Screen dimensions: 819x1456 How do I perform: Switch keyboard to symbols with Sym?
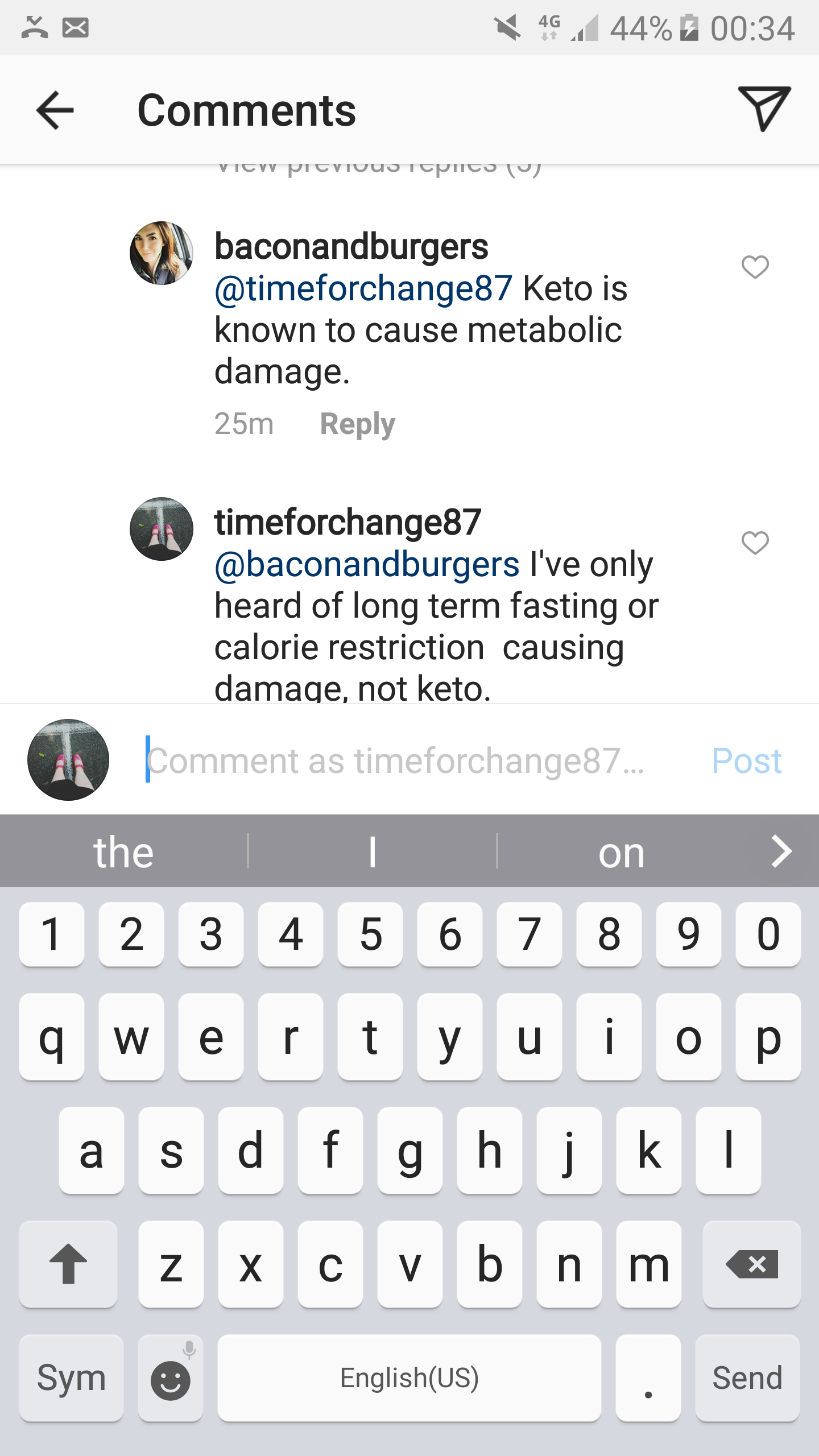click(x=71, y=1378)
